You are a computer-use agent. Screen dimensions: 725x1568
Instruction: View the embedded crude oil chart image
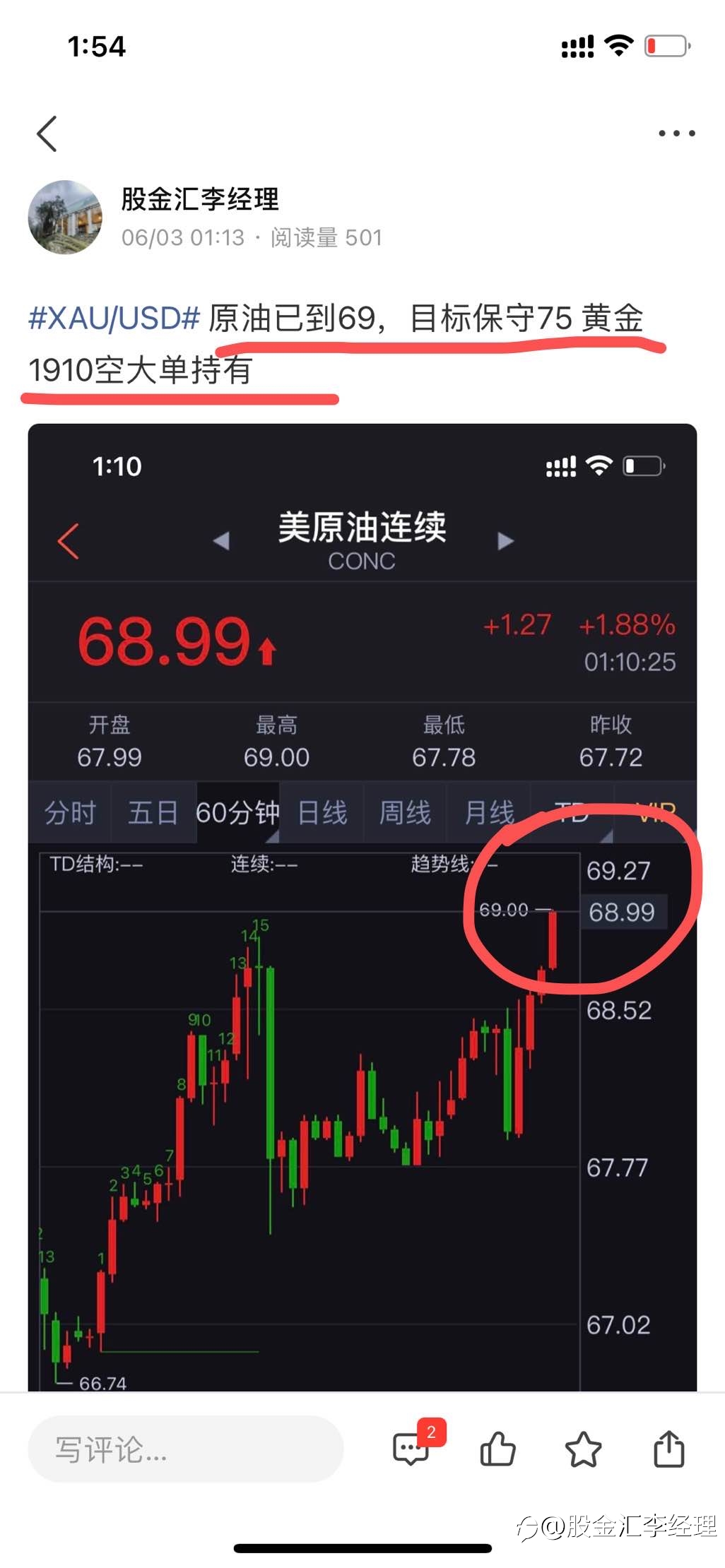coord(362,907)
